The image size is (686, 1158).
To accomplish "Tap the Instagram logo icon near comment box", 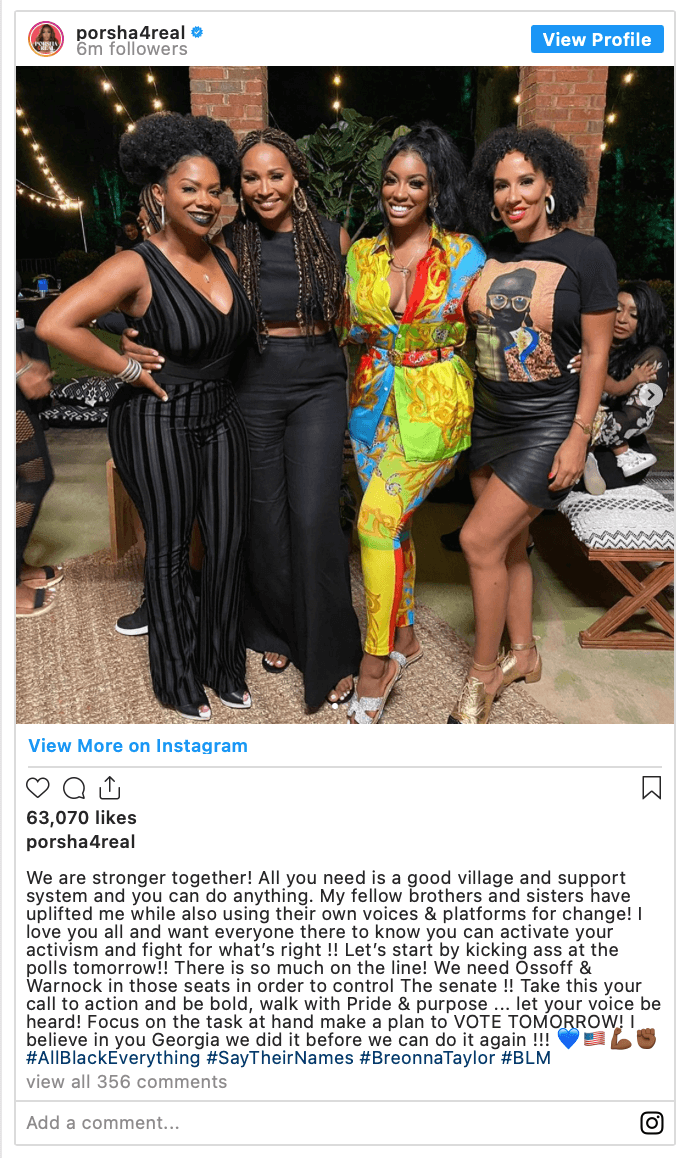I will tap(651, 1123).
